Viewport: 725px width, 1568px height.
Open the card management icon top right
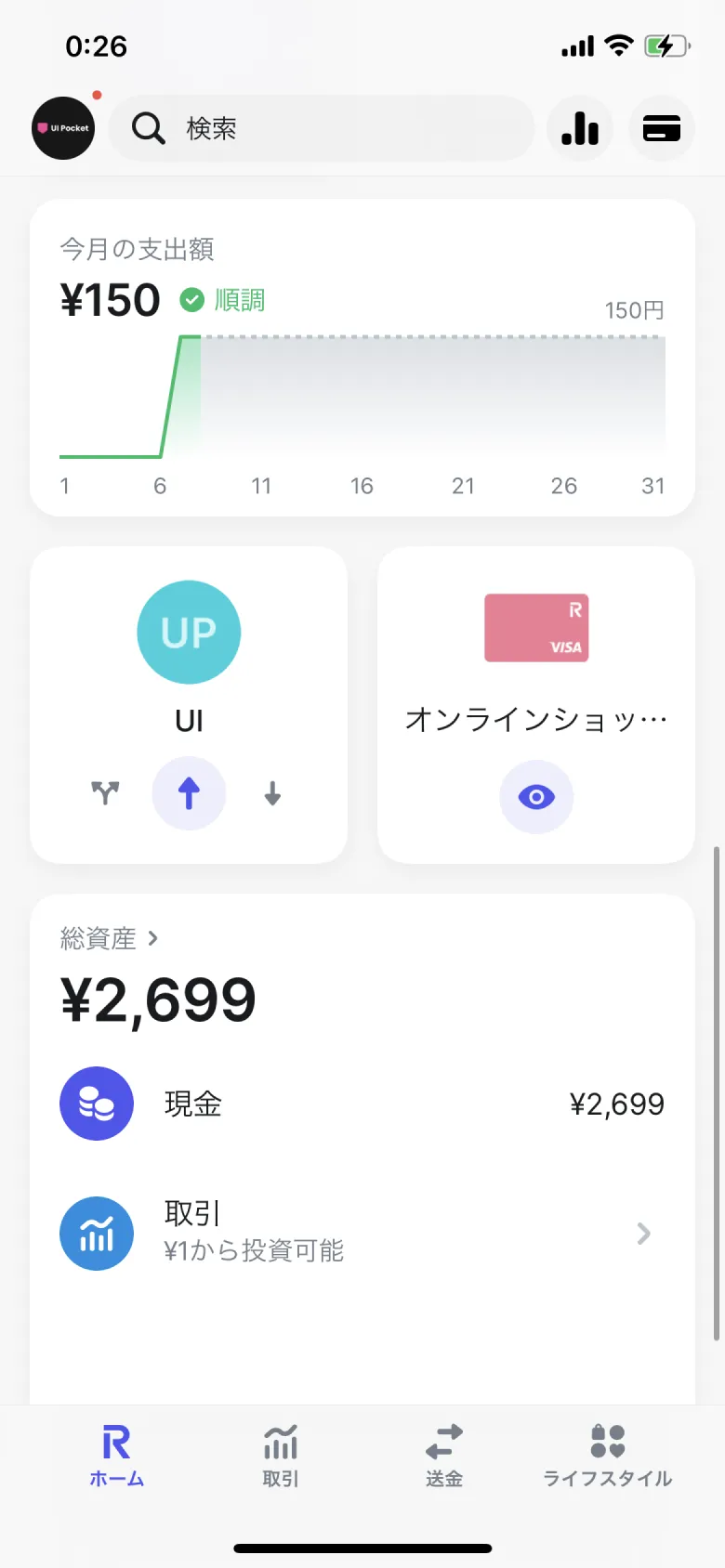(661, 128)
